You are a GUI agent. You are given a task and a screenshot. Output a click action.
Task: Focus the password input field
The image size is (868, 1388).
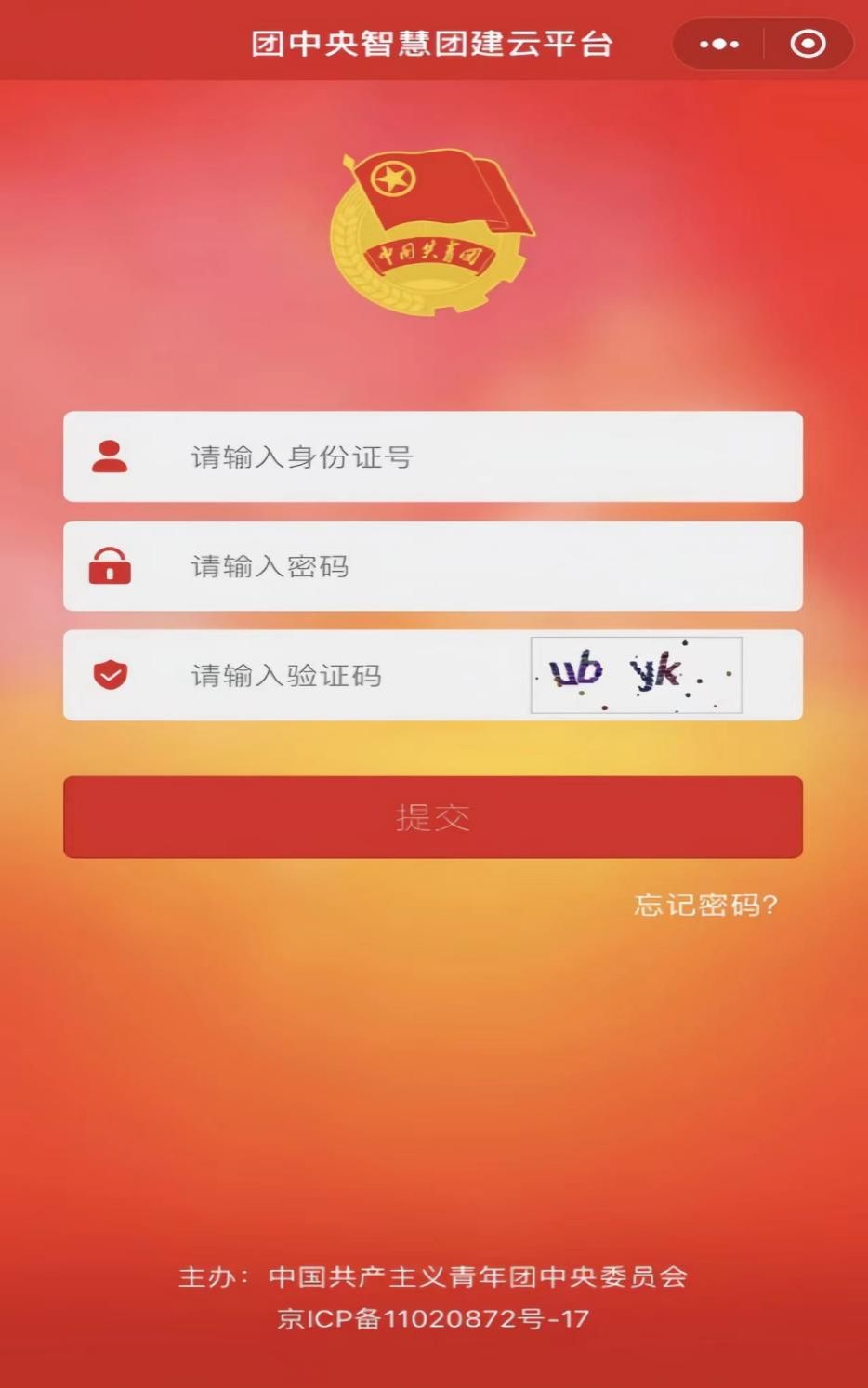[465, 566]
